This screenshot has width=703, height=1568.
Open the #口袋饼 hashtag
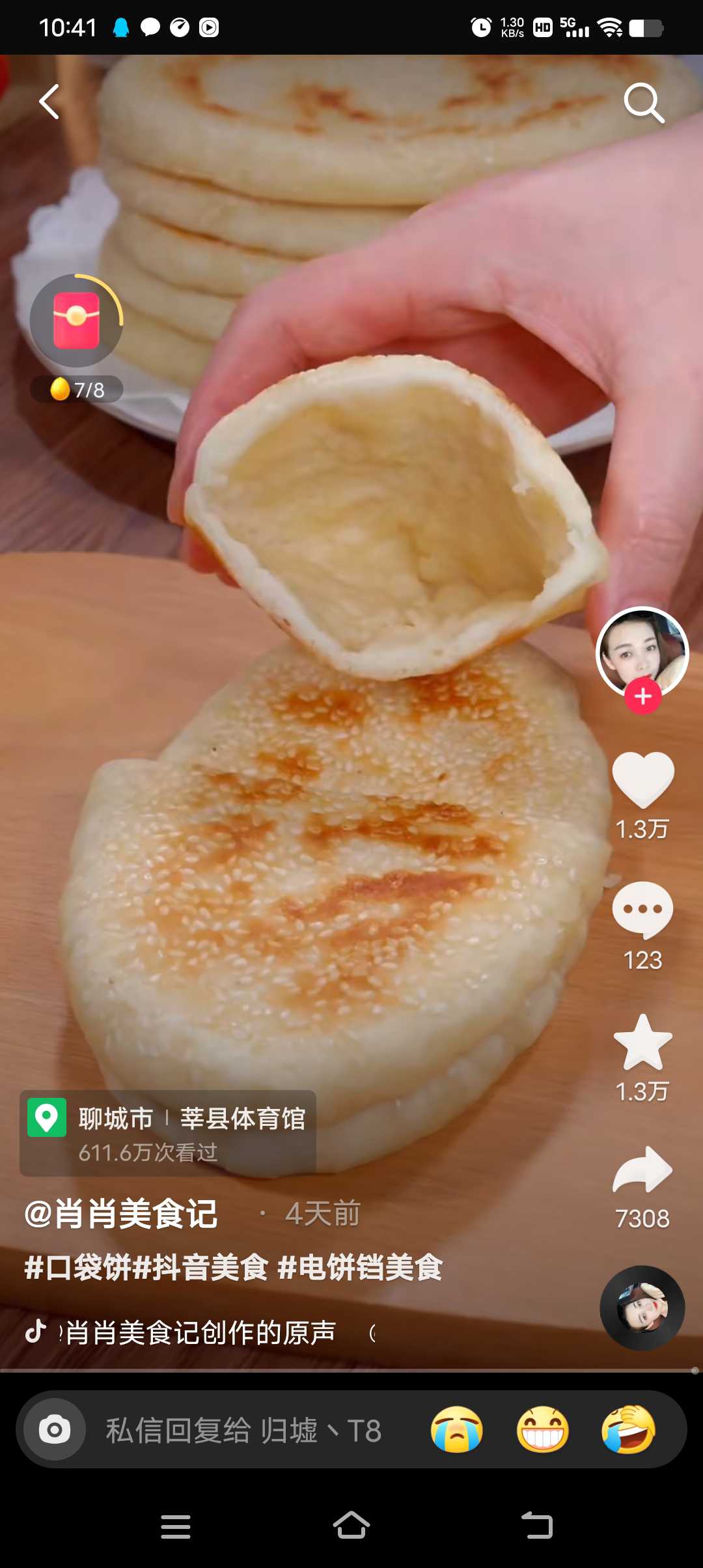click(77, 1268)
